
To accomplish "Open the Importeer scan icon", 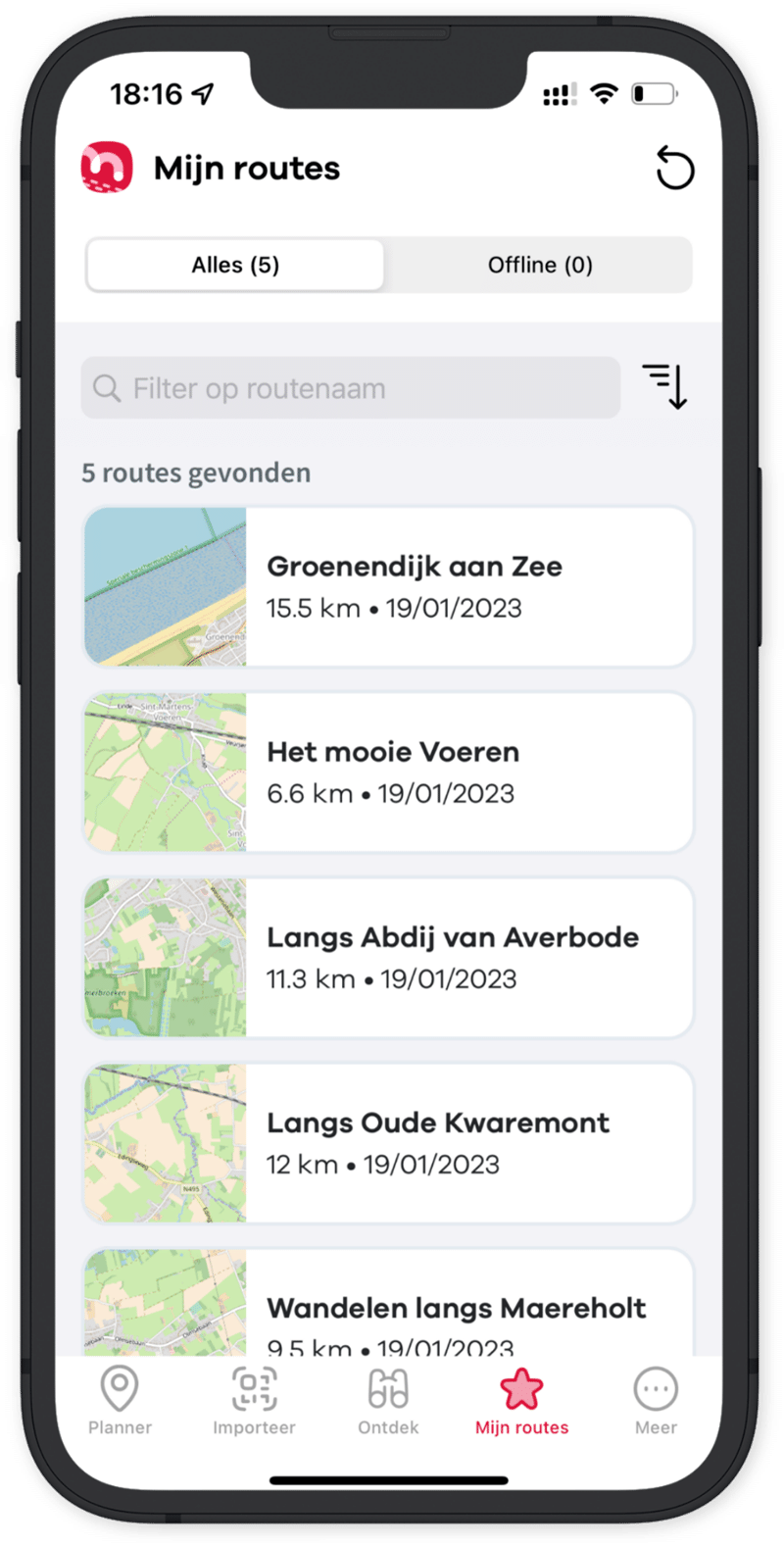I will pos(253,1387).
